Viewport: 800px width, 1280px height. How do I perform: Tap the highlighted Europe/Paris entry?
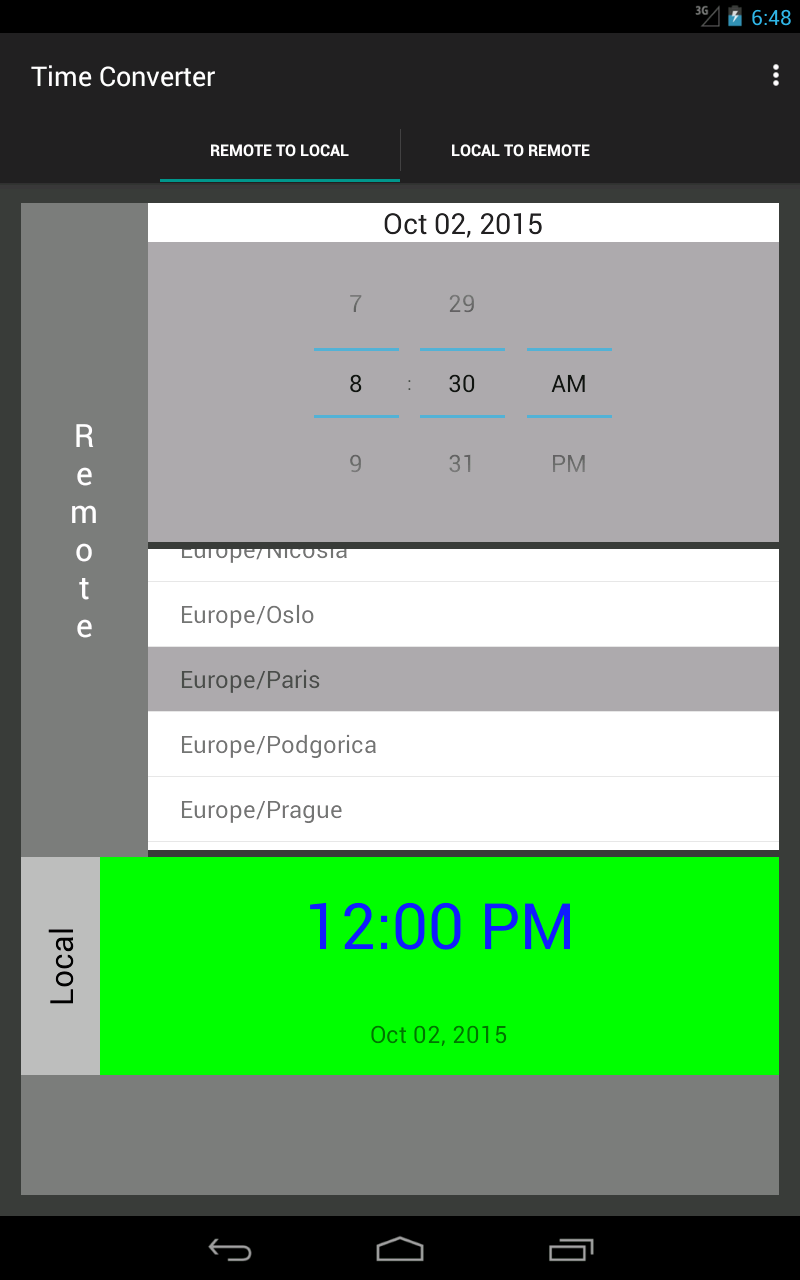pyautogui.click(x=249, y=679)
